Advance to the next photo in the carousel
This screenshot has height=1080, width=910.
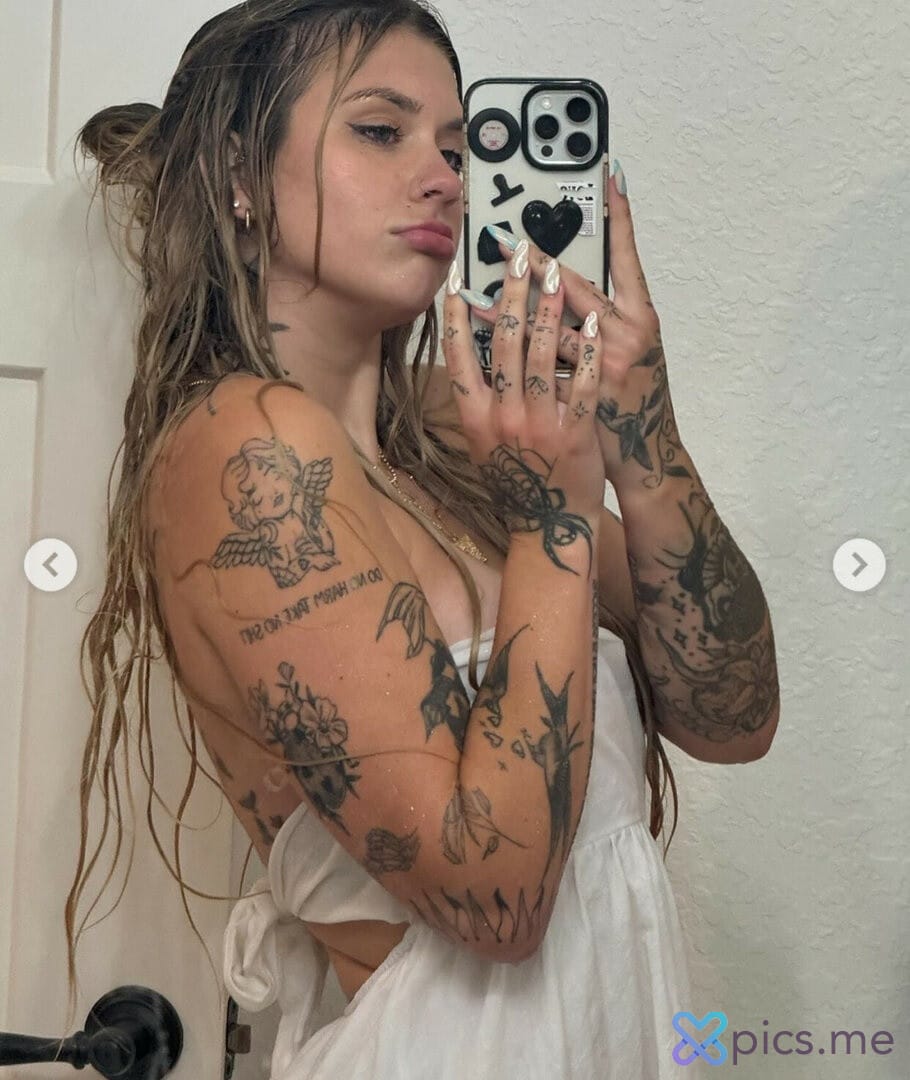858,565
